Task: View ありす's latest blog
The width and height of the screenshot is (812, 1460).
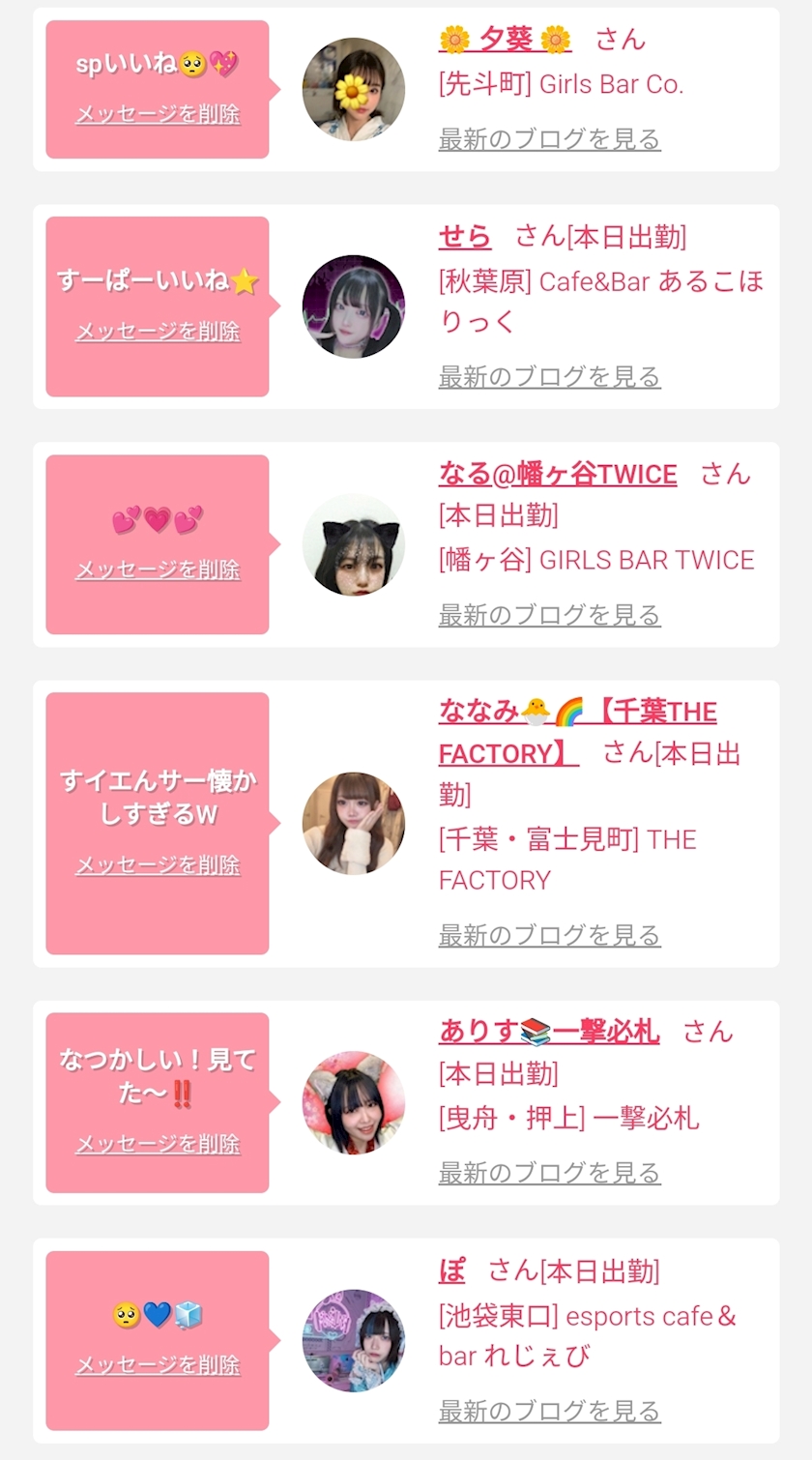Action: [549, 1173]
